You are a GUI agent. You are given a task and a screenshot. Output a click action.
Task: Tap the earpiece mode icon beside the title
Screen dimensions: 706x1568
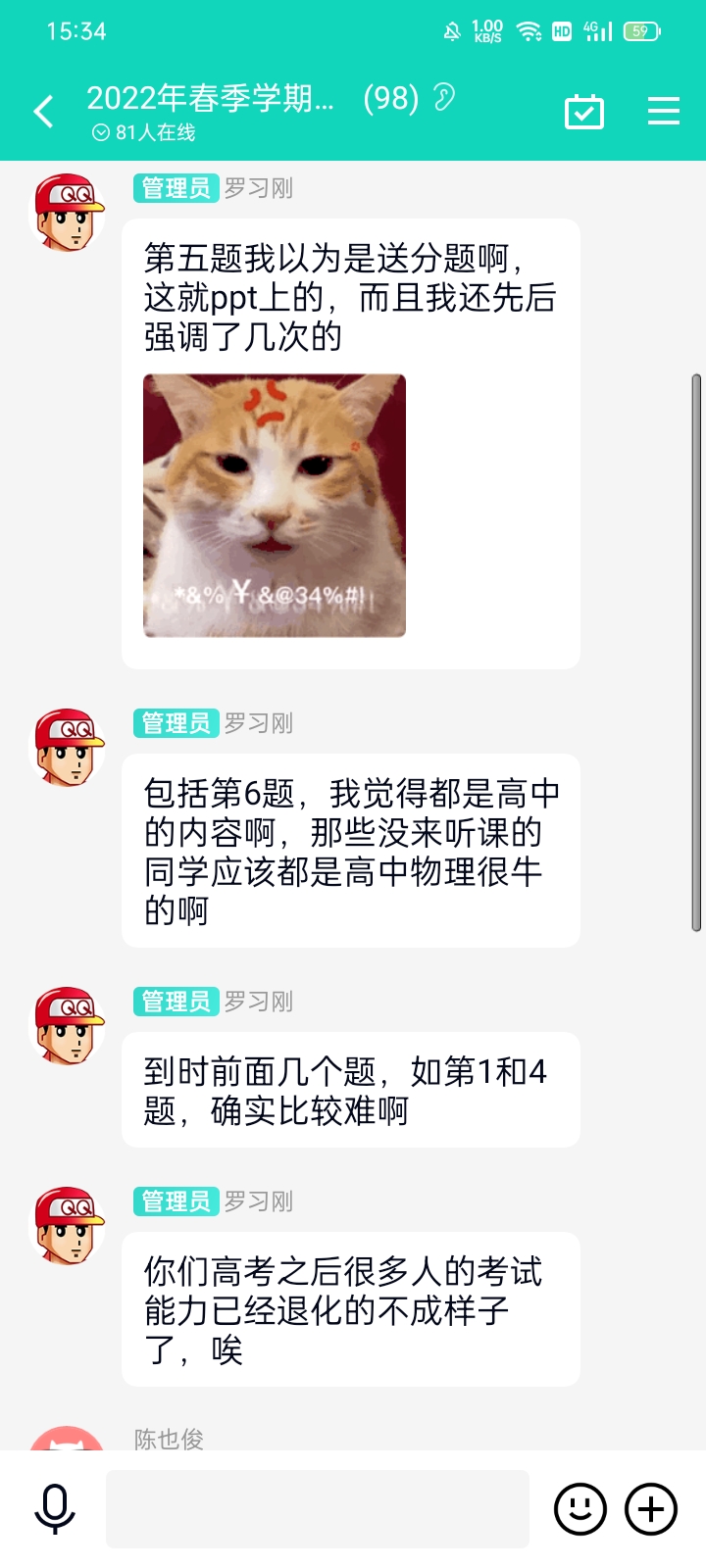point(444,97)
